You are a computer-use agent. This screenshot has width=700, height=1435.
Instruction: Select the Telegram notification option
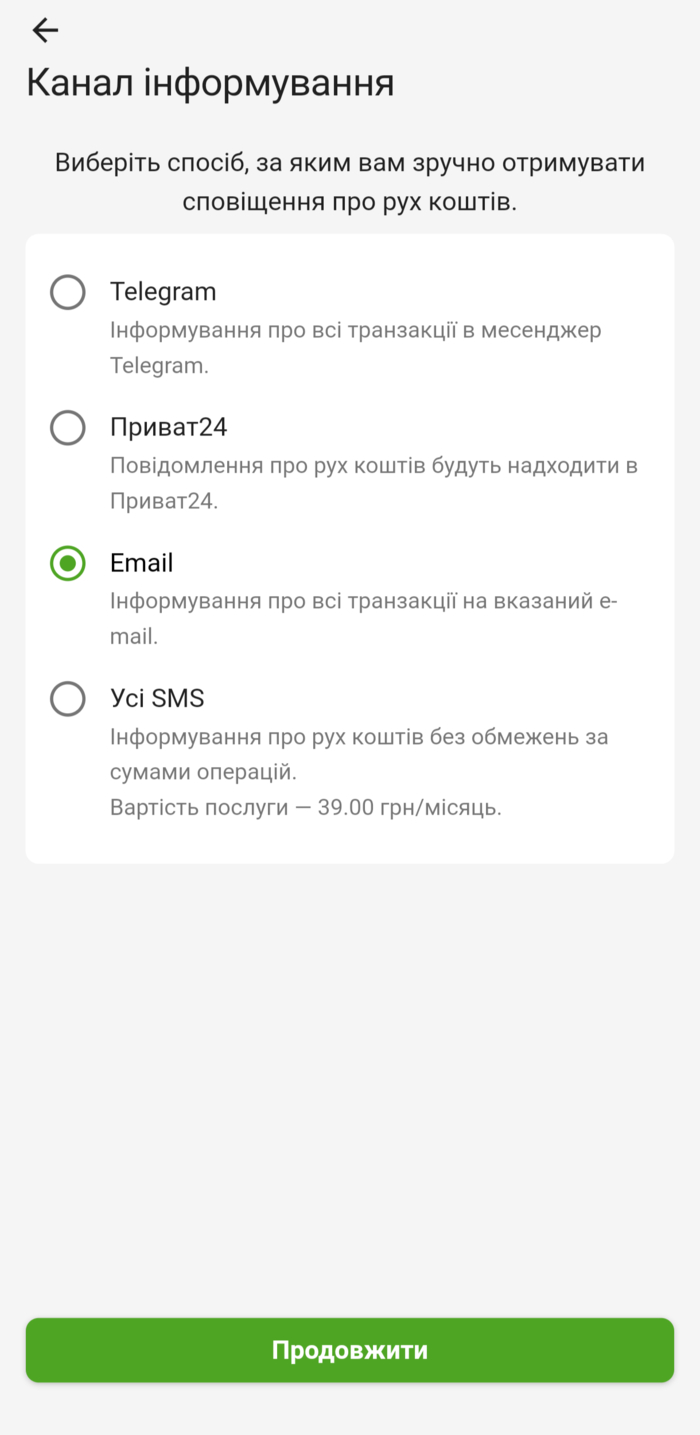(x=68, y=293)
